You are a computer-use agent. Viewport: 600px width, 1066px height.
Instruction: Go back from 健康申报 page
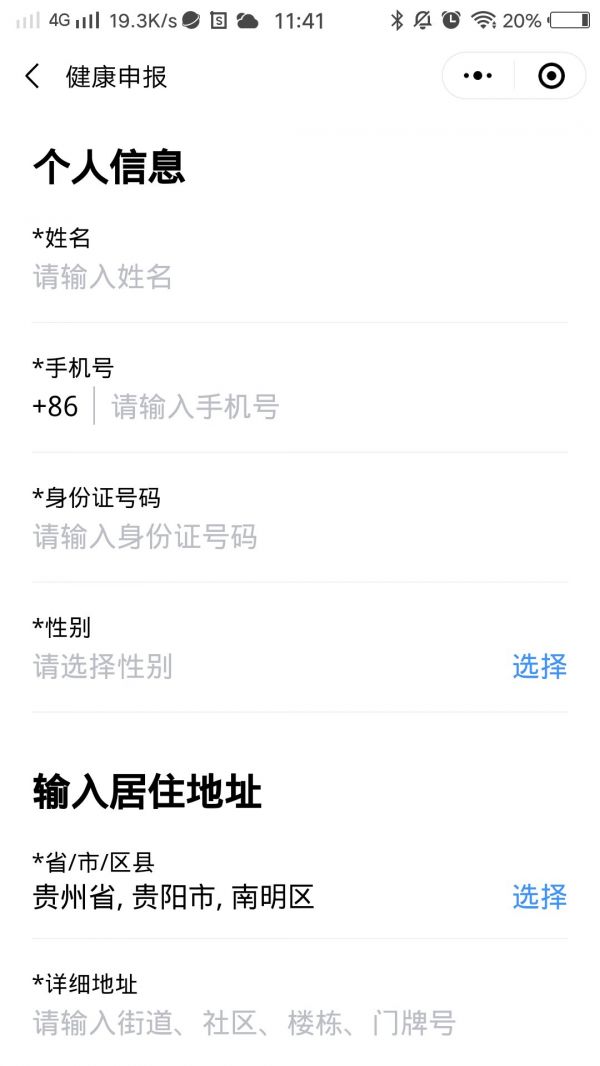point(32,76)
